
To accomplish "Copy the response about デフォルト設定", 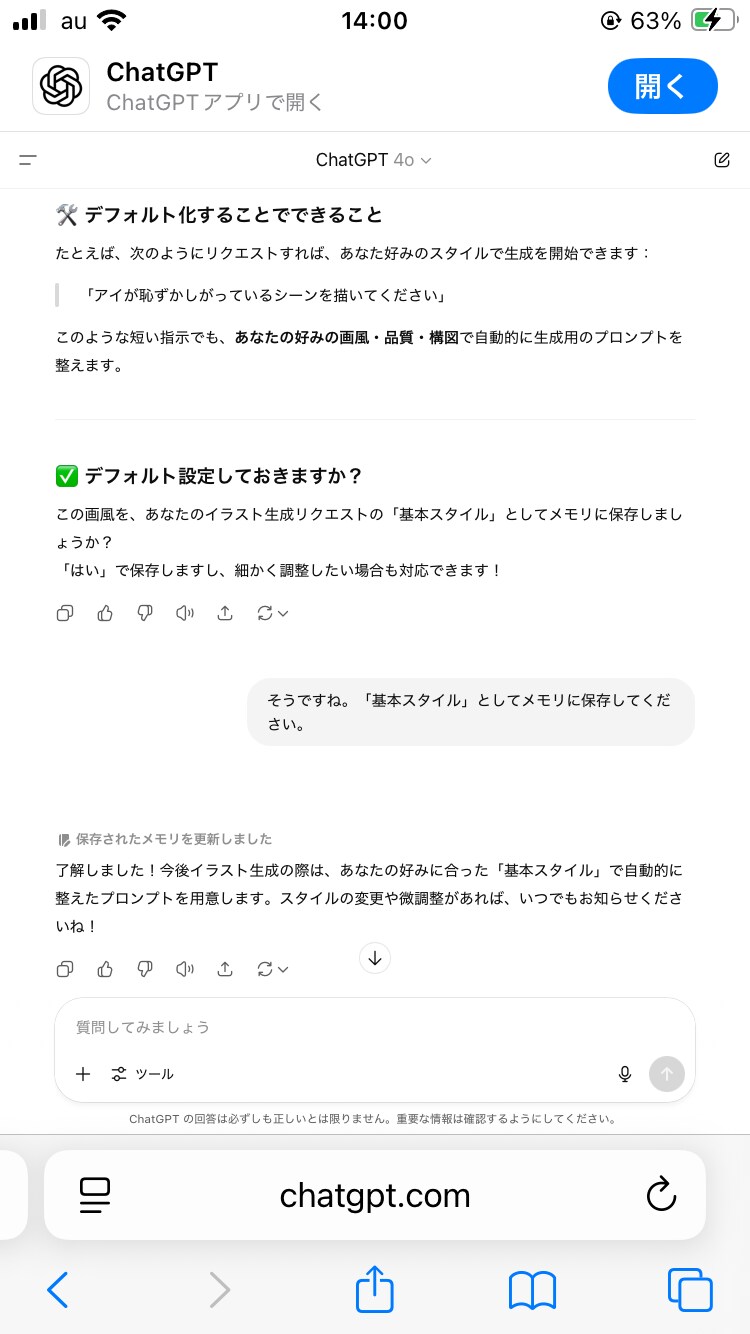I will pos(65,613).
